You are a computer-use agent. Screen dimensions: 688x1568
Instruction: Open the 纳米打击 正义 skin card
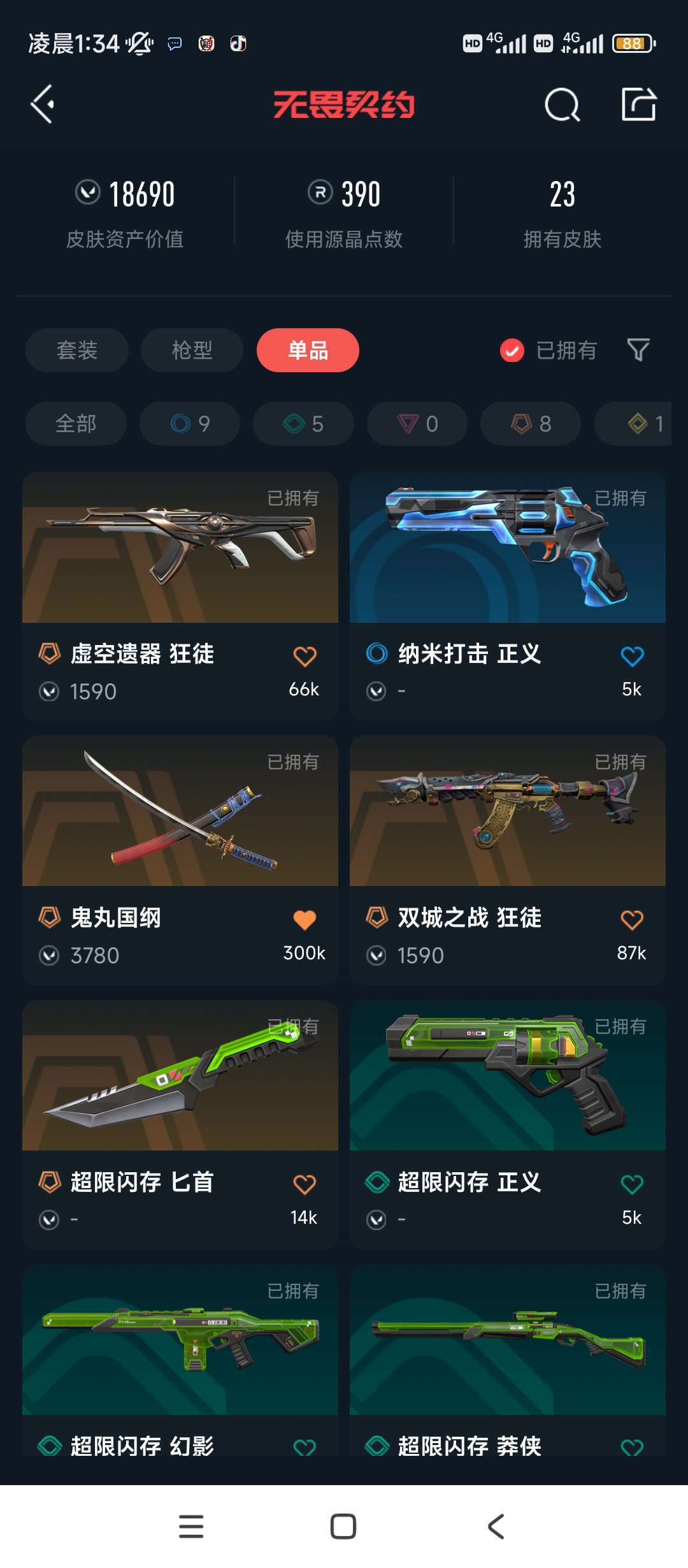click(508, 596)
